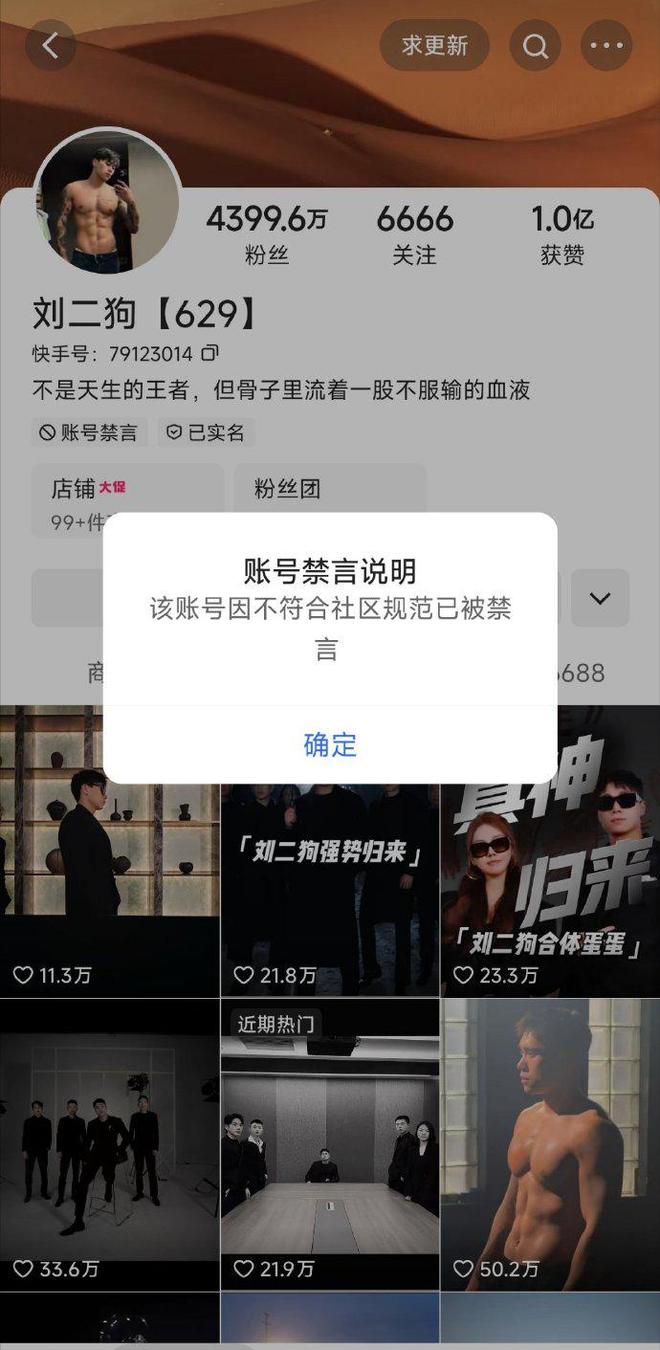
Task: Tap the 账号禁言 tag
Action: pos(90,432)
